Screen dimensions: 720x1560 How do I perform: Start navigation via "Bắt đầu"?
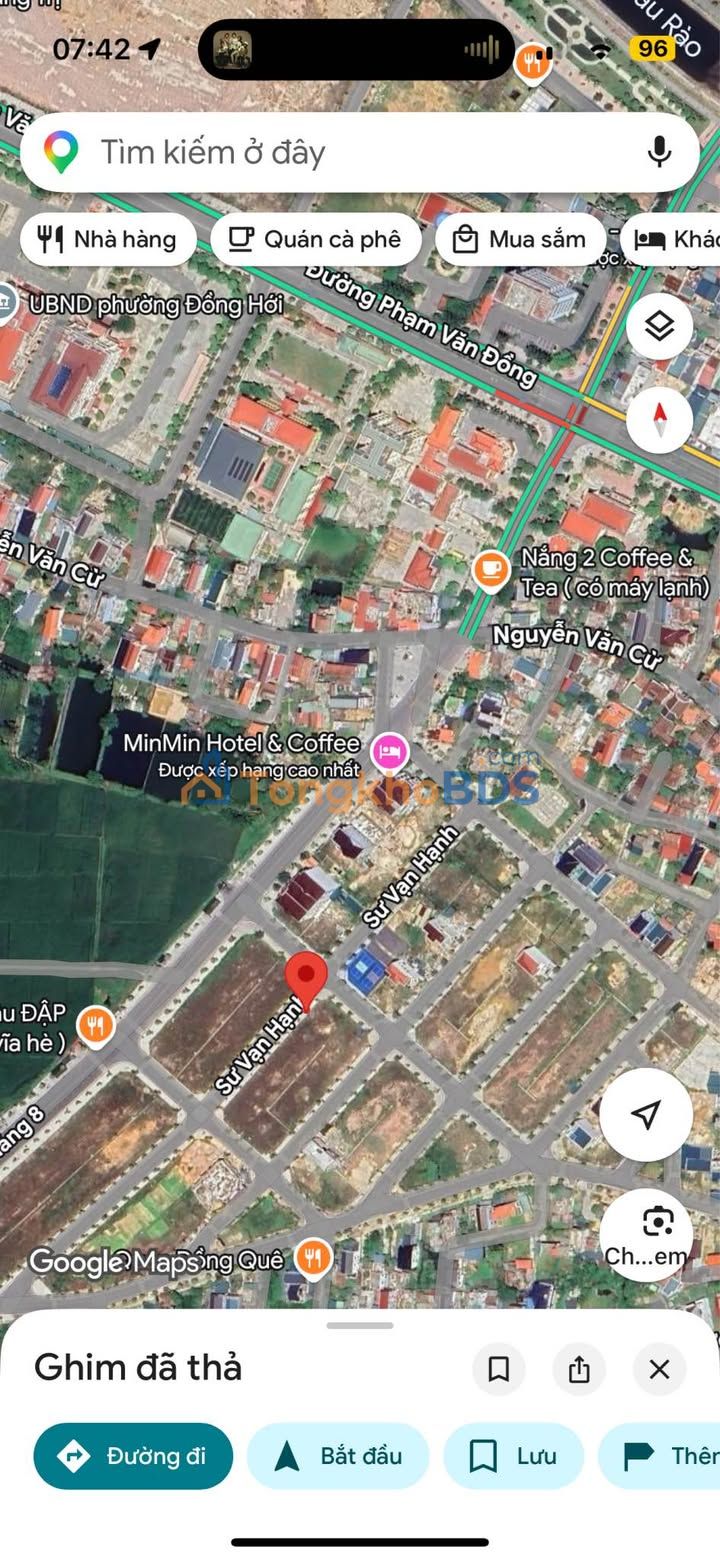(x=338, y=1456)
